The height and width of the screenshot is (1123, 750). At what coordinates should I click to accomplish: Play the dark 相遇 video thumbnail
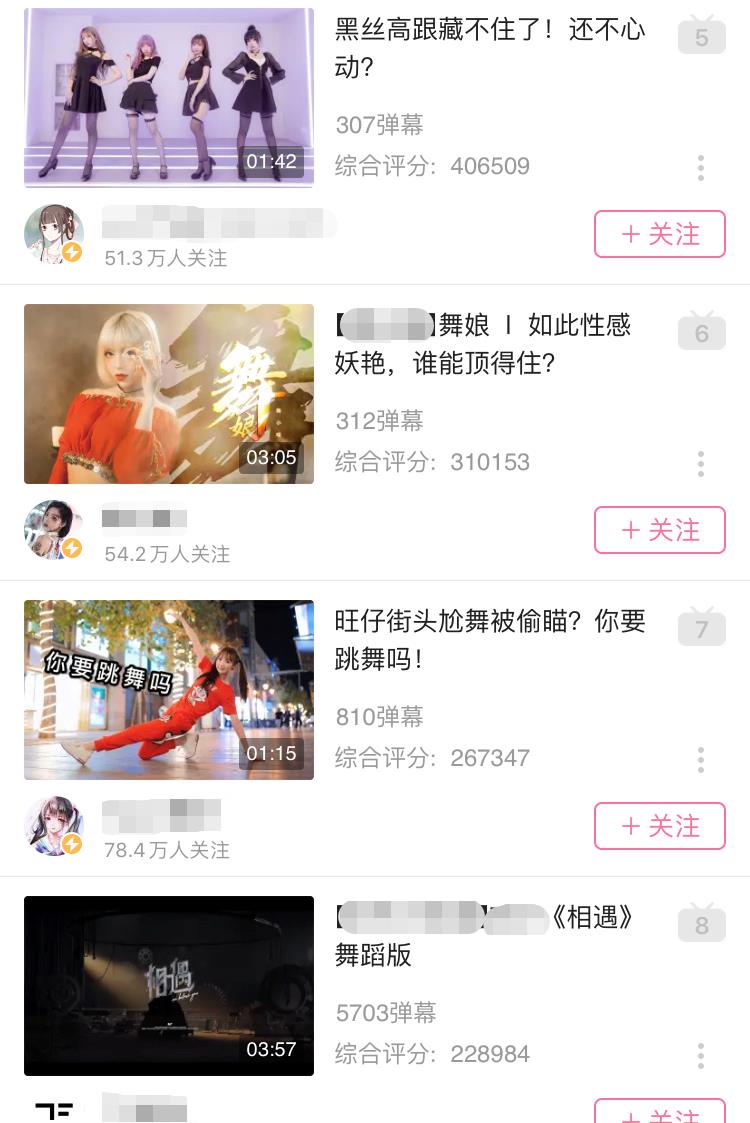coord(168,986)
